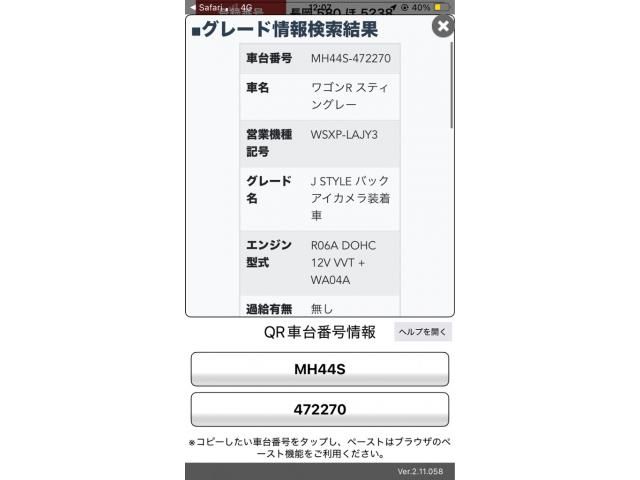Close the grade information results dialog

[x=442, y=27]
